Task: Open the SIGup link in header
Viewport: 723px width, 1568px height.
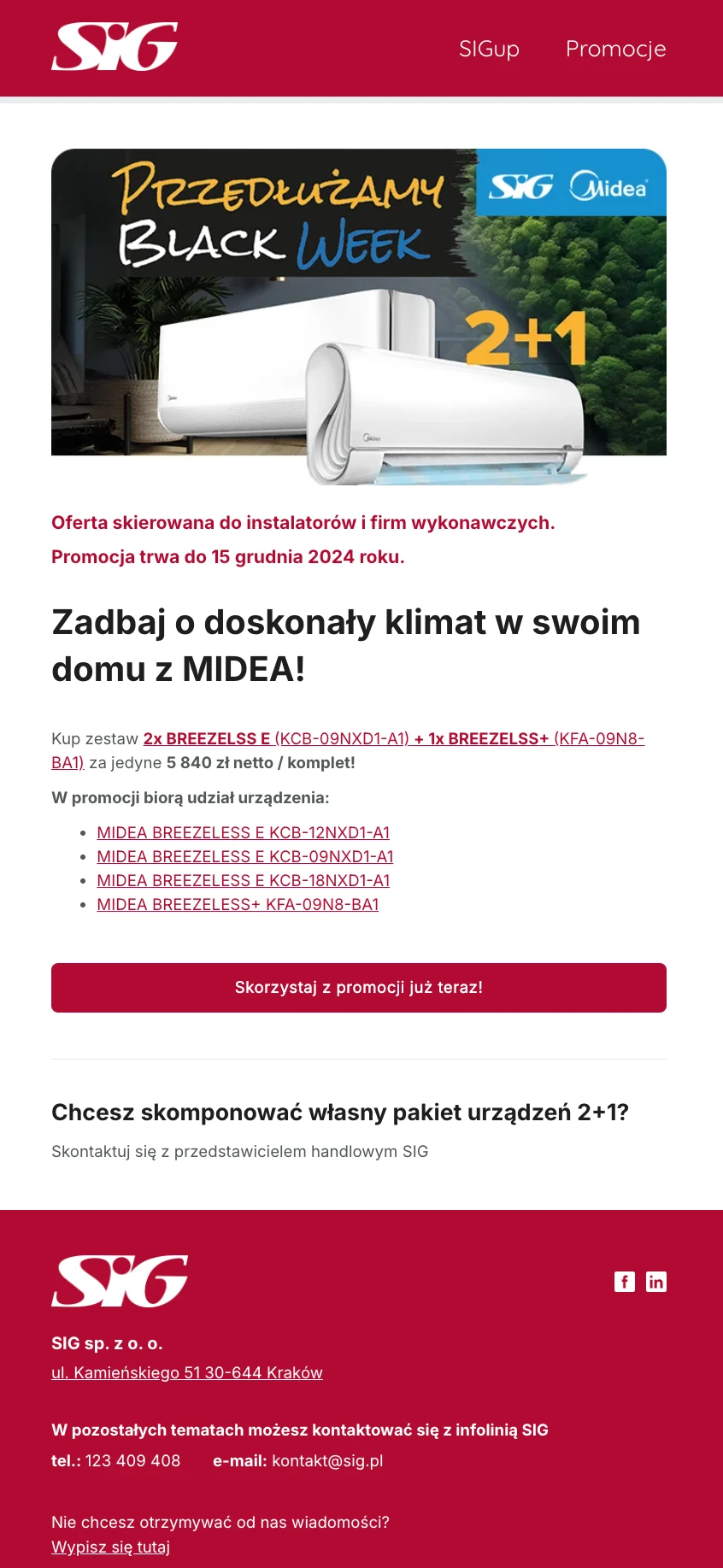Action: coord(489,49)
